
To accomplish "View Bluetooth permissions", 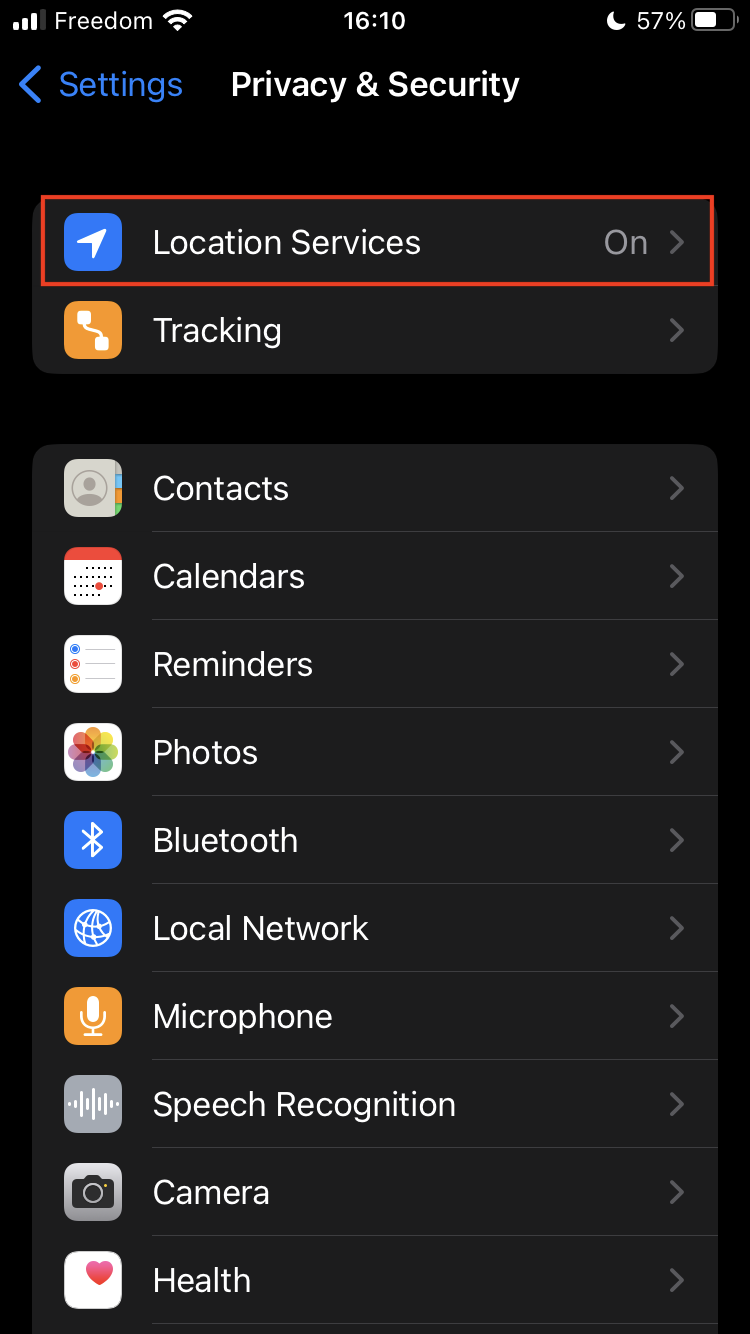I will click(x=375, y=841).
